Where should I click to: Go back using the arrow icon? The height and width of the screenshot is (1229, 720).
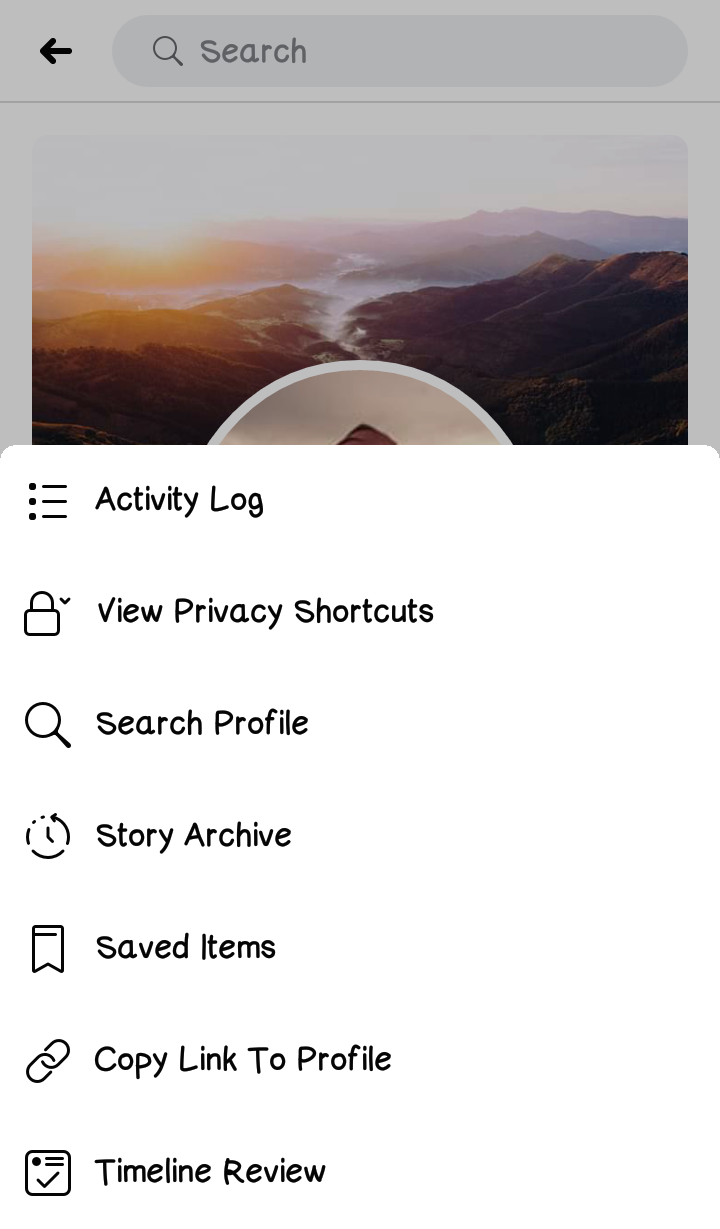pos(56,51)
